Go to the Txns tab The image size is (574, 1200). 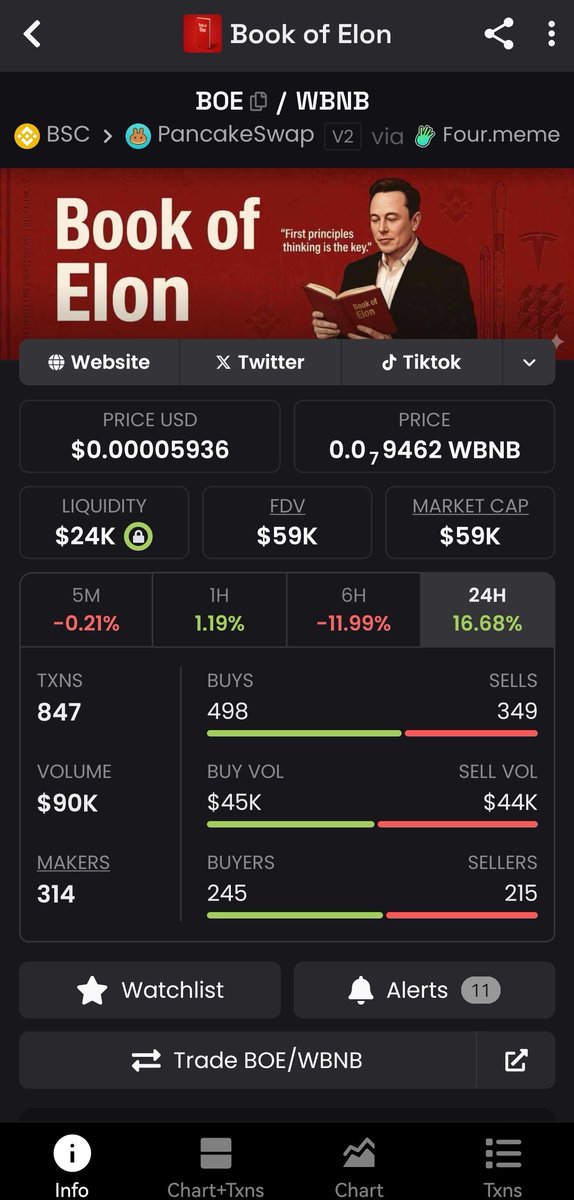(x=502, y=1167)
